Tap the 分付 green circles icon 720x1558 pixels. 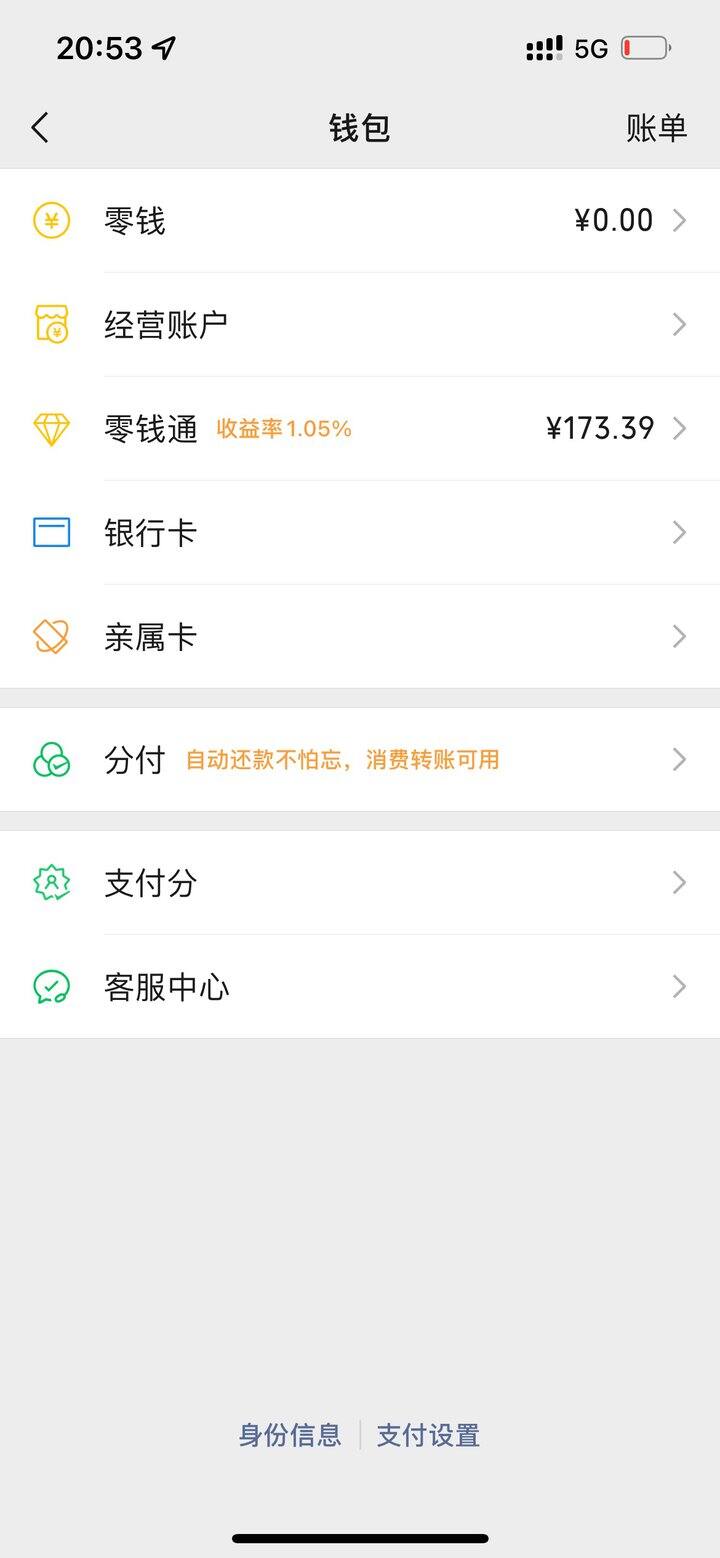click(x=51, y=759)
